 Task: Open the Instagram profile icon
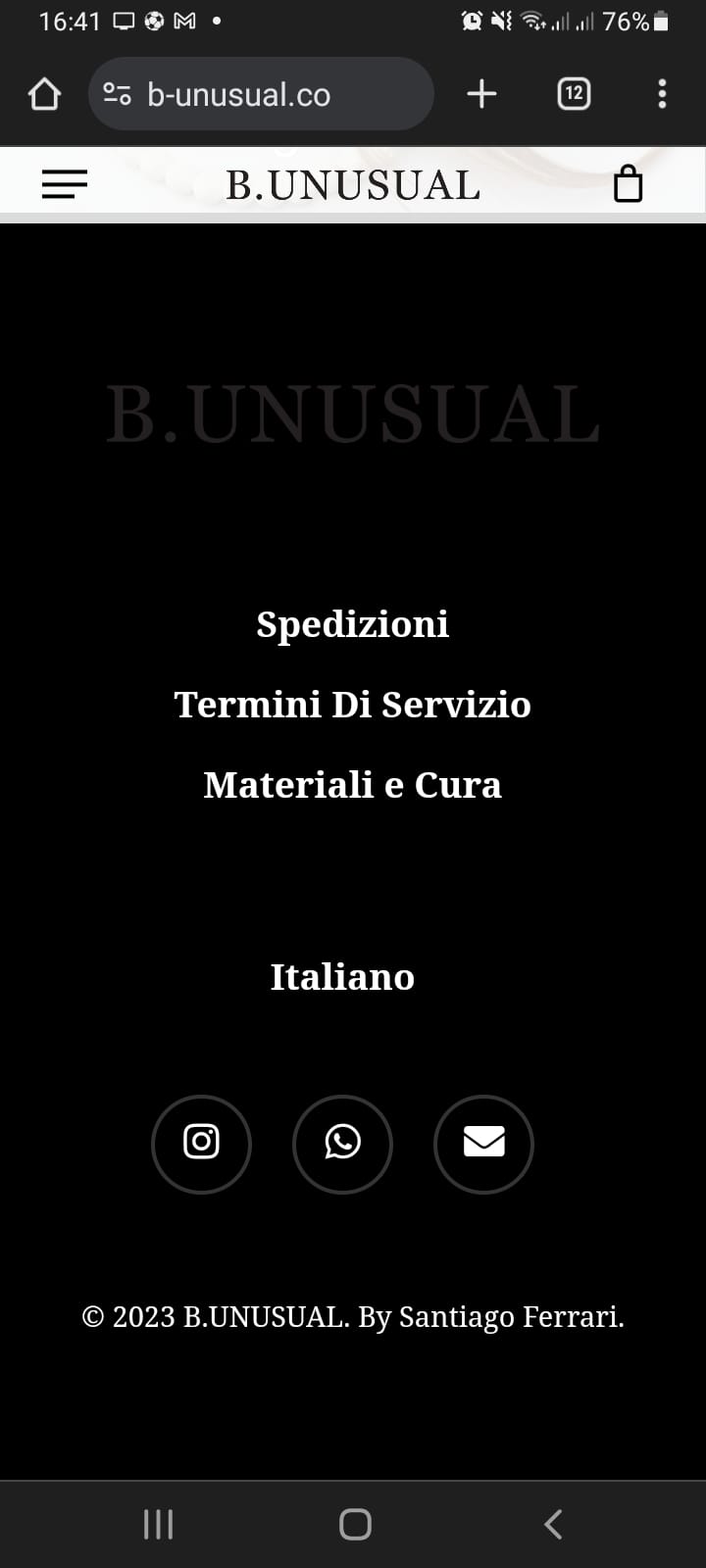(201, 1144)
